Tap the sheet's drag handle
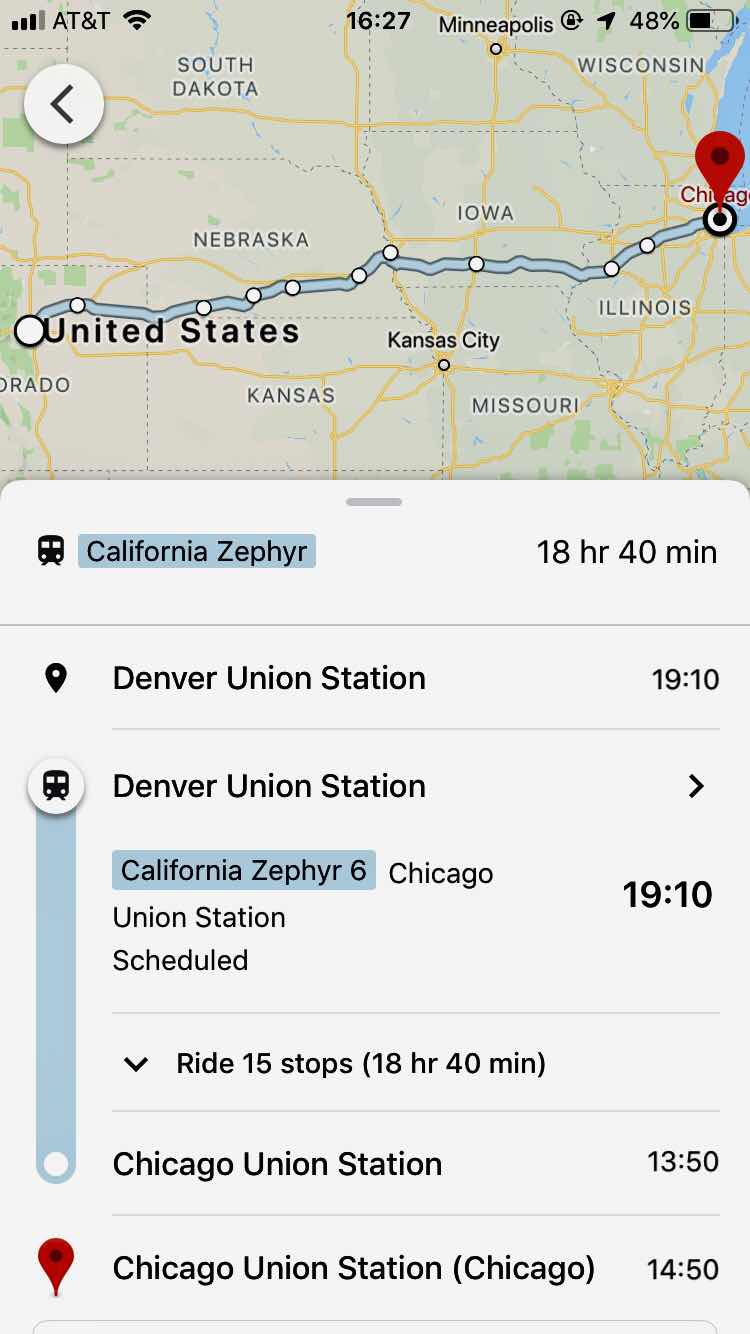The width and height of the screenshot is (750, 1334). 374,502
